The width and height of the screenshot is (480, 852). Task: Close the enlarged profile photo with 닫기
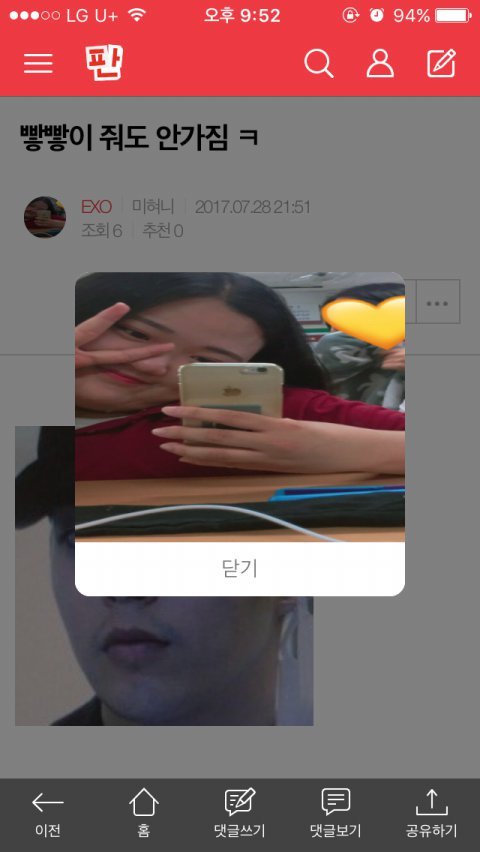240,568
